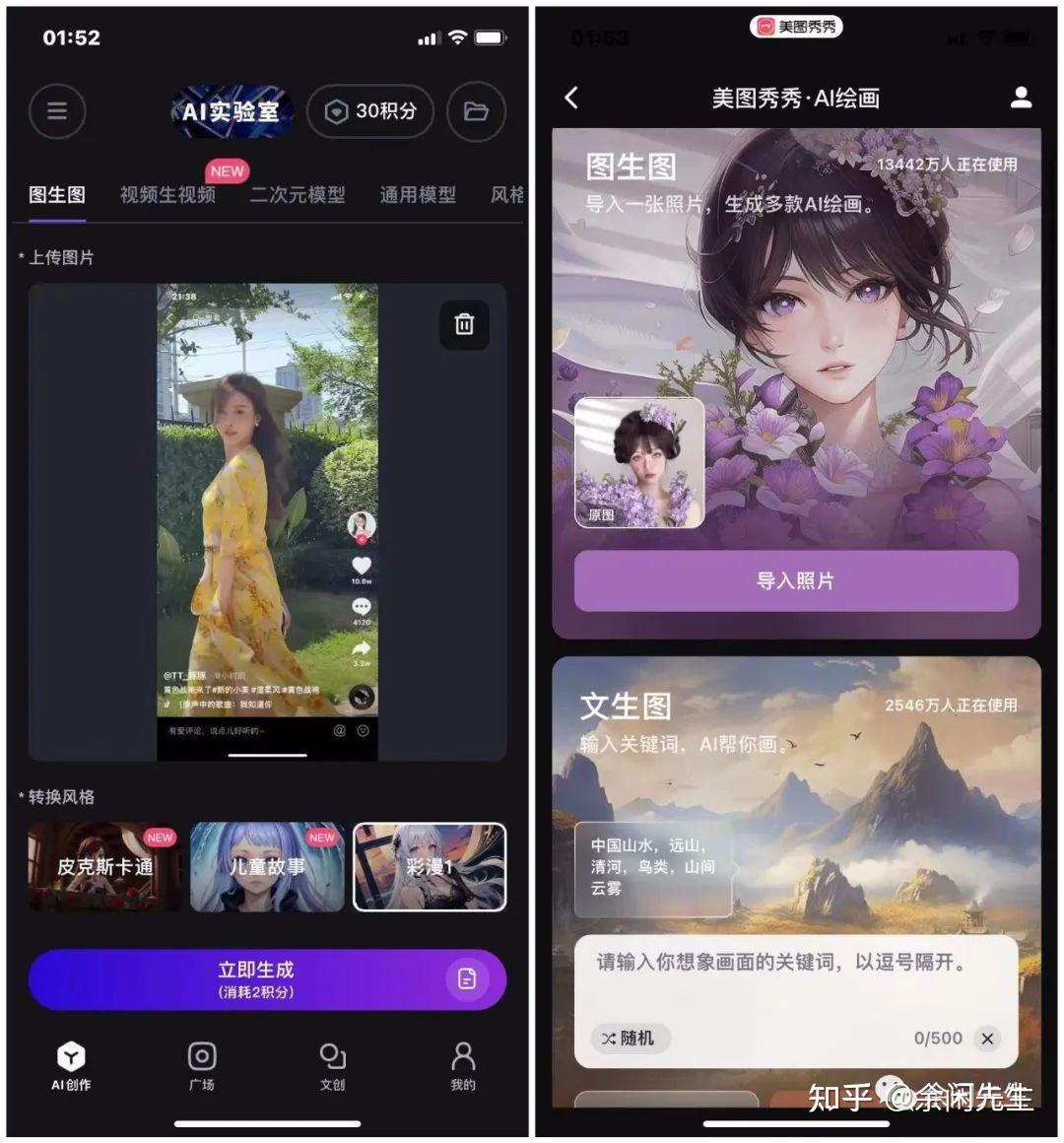Switch to the 通用模型 tab
The width and height of the screenshot is (1064, 1143).
pyautogui.click(x=418, y=195)
